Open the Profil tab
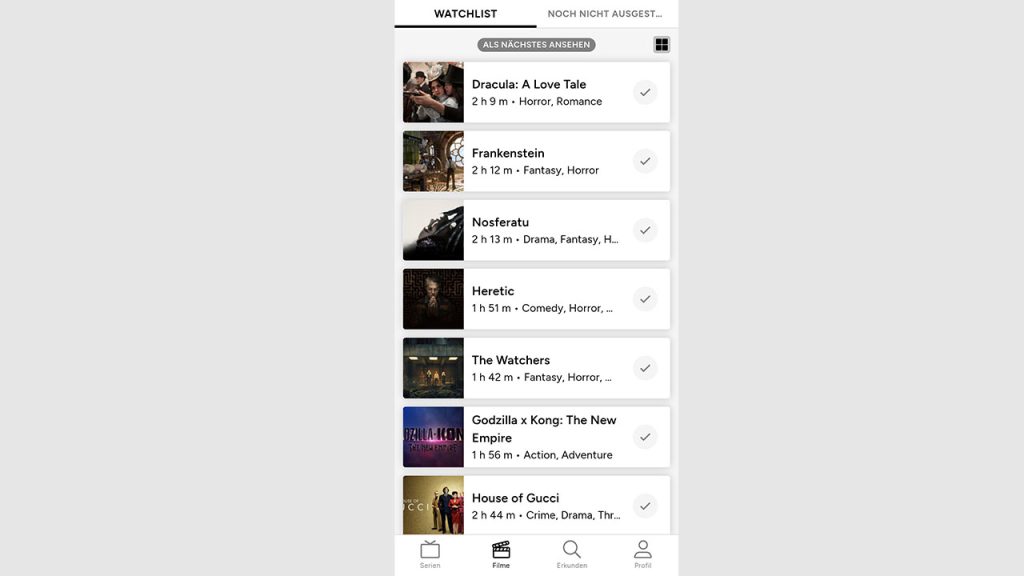The width and height of the screenshot is (1024, 576). [643, 555]
